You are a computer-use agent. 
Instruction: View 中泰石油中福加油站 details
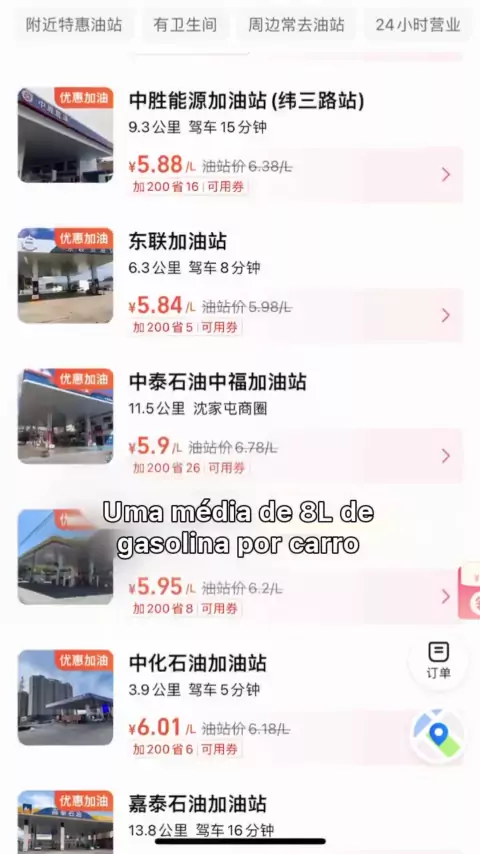click(240, 424)
